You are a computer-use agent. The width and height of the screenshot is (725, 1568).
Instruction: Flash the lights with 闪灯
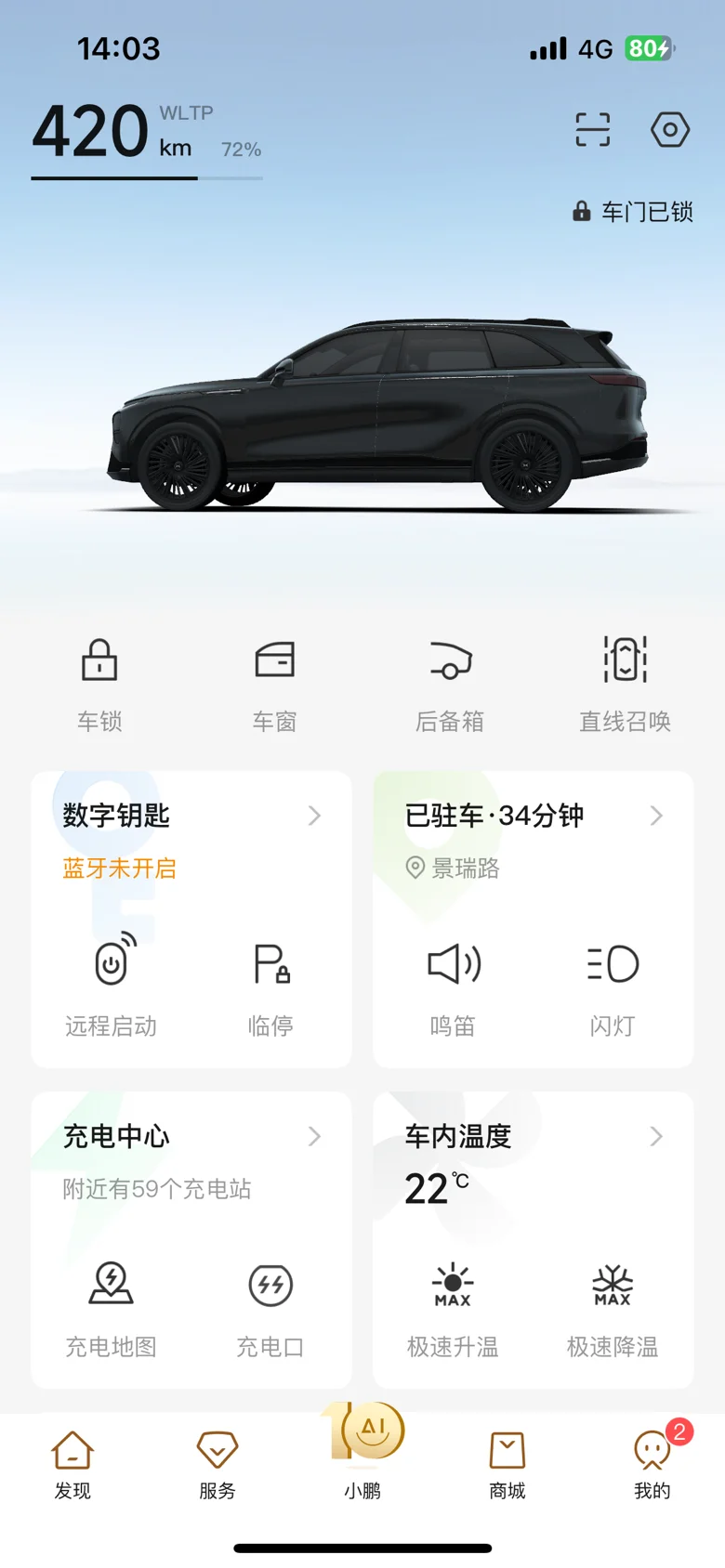pyautogui.click(x=613, y=985)
